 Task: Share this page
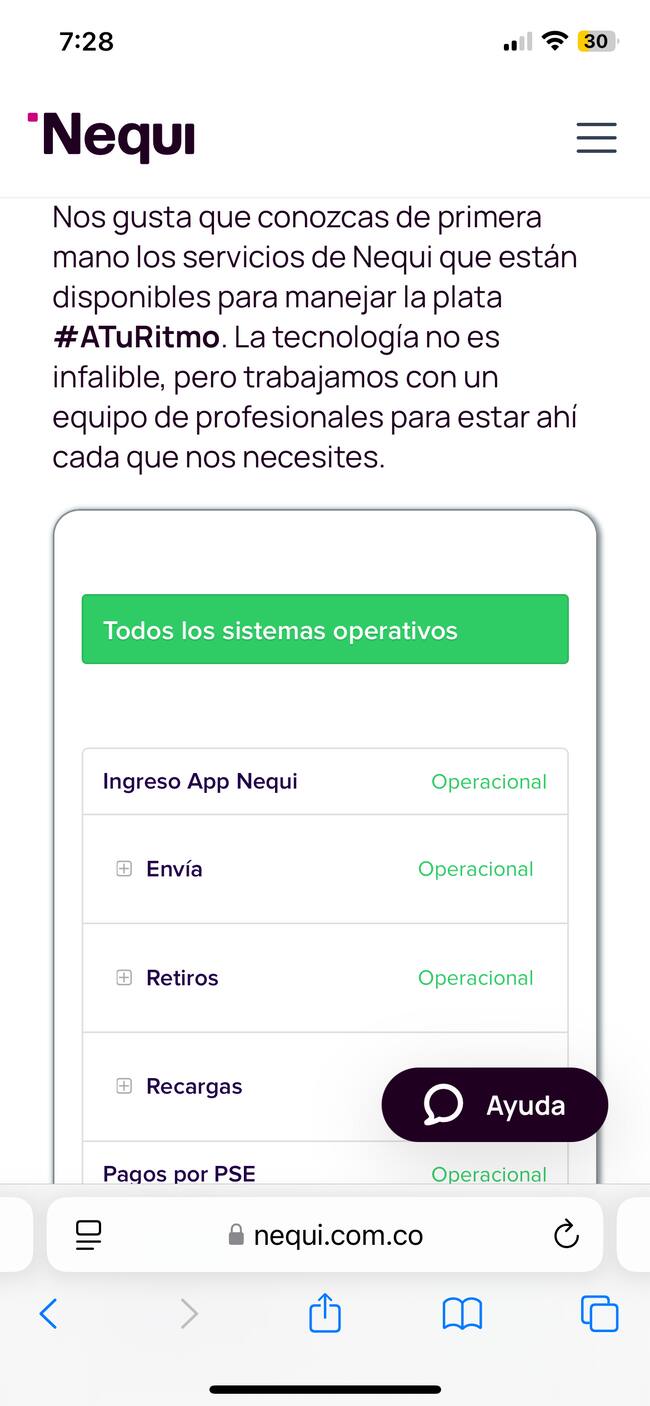pyautogui.click(x=325, y=1313)
